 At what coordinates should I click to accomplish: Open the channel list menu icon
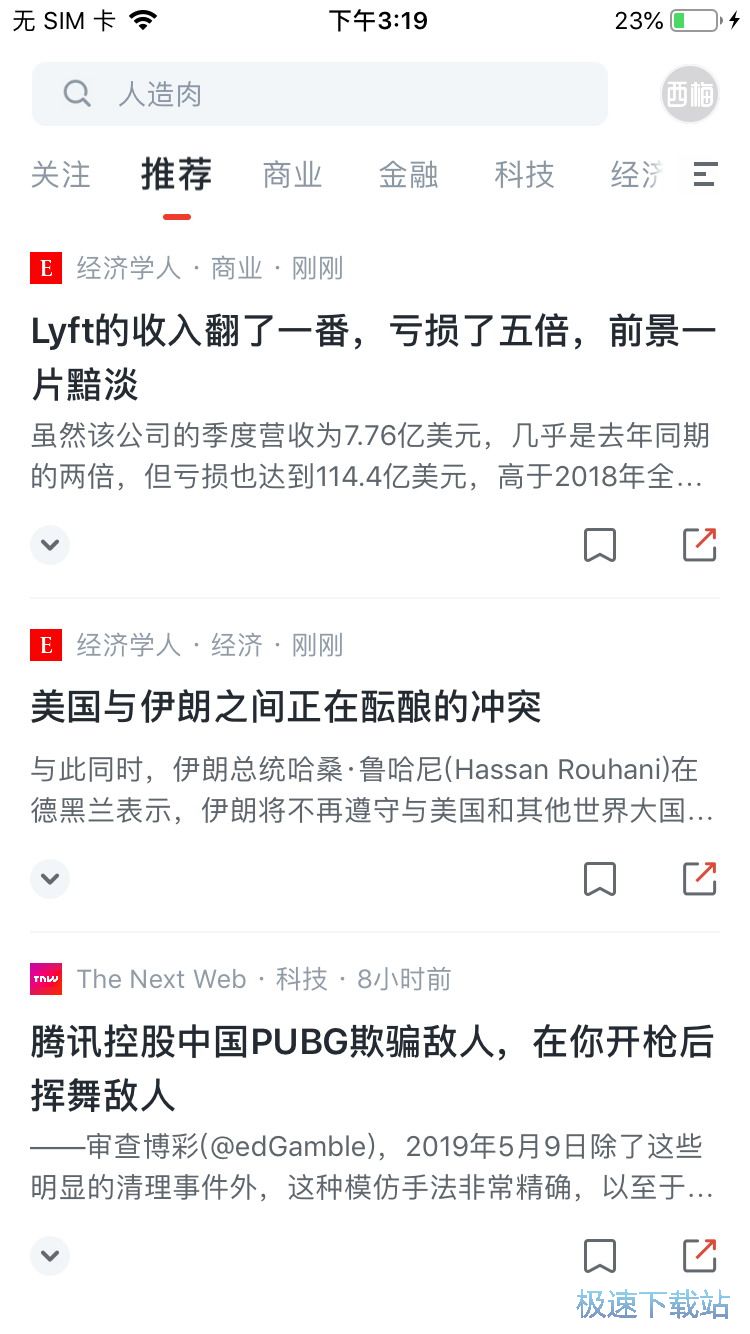[x=705, y=175]
